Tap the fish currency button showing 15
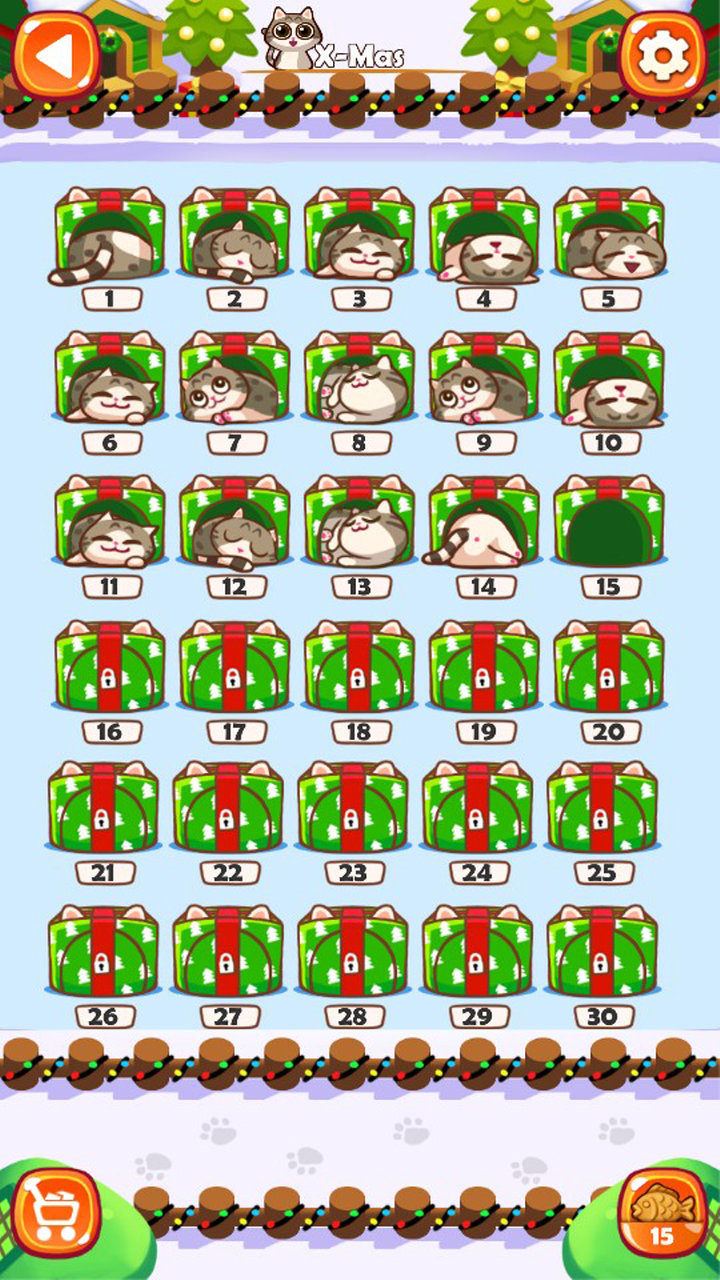720x1280 pixels. point(661,1211)
